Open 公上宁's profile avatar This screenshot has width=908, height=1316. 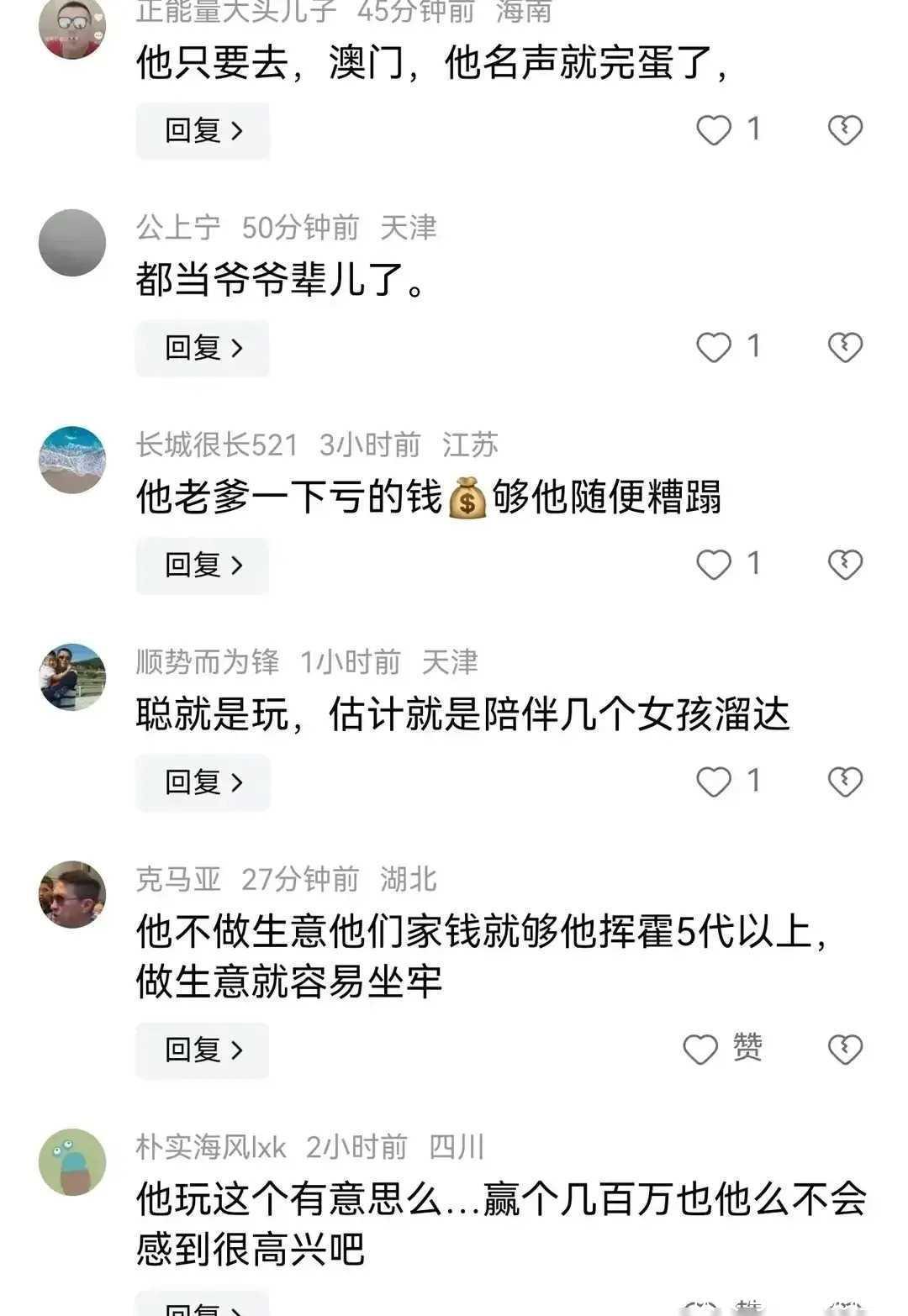point(72,243)
